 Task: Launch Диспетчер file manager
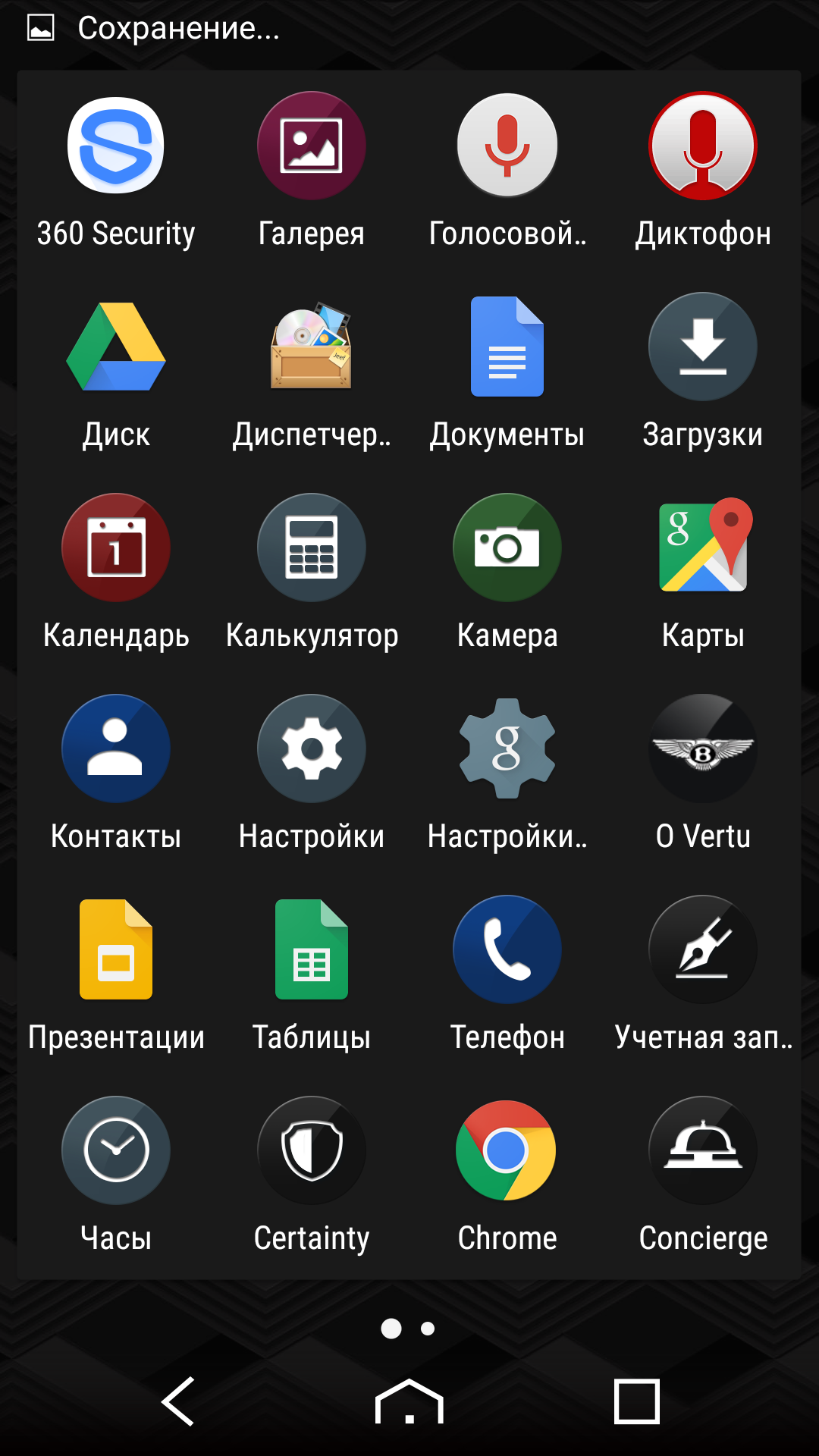tap(312, 347)
